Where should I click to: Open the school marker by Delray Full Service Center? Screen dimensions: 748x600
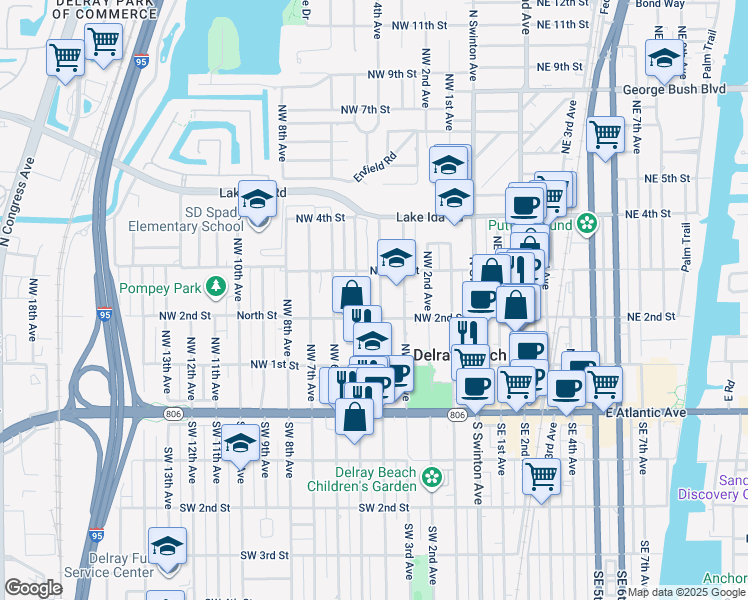point(167,548)
